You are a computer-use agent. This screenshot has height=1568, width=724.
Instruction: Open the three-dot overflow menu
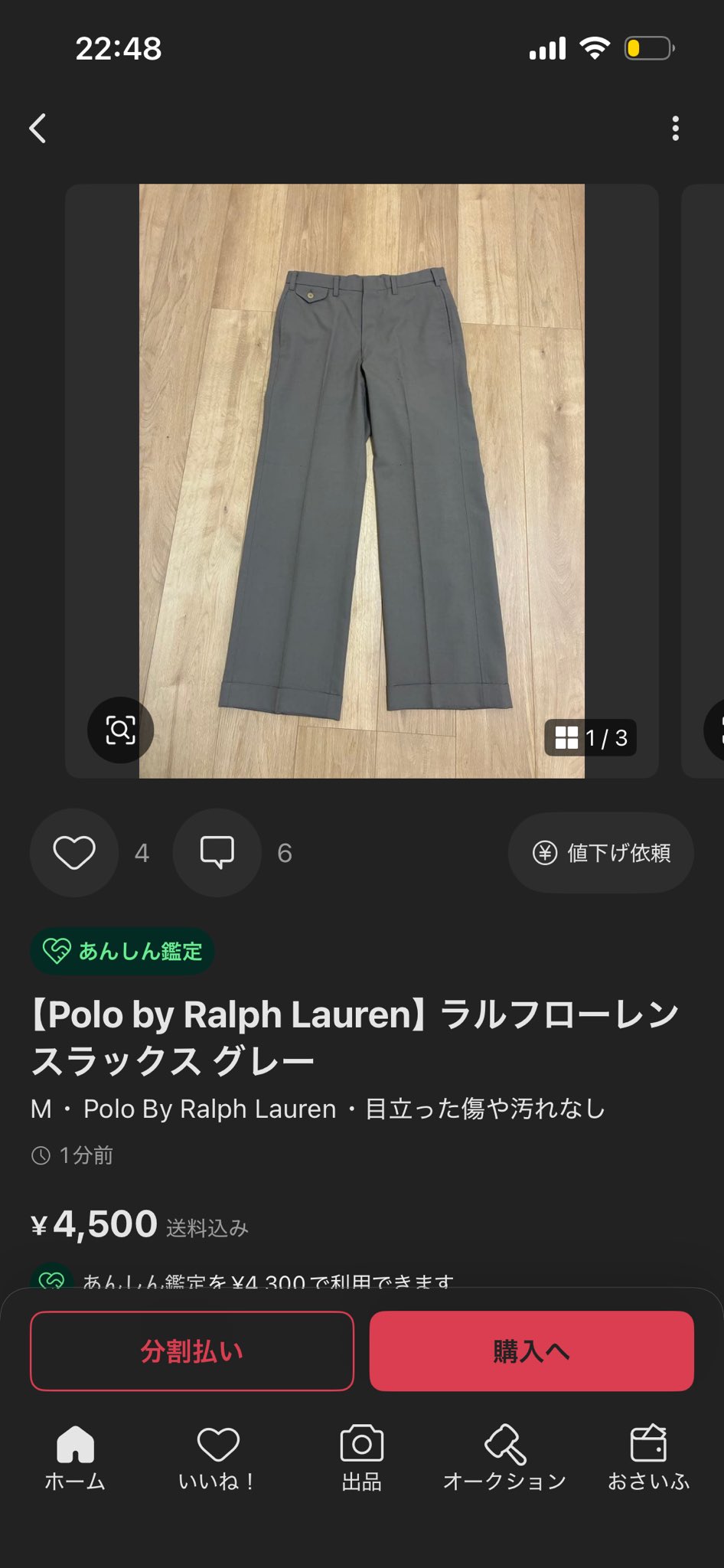675,128
